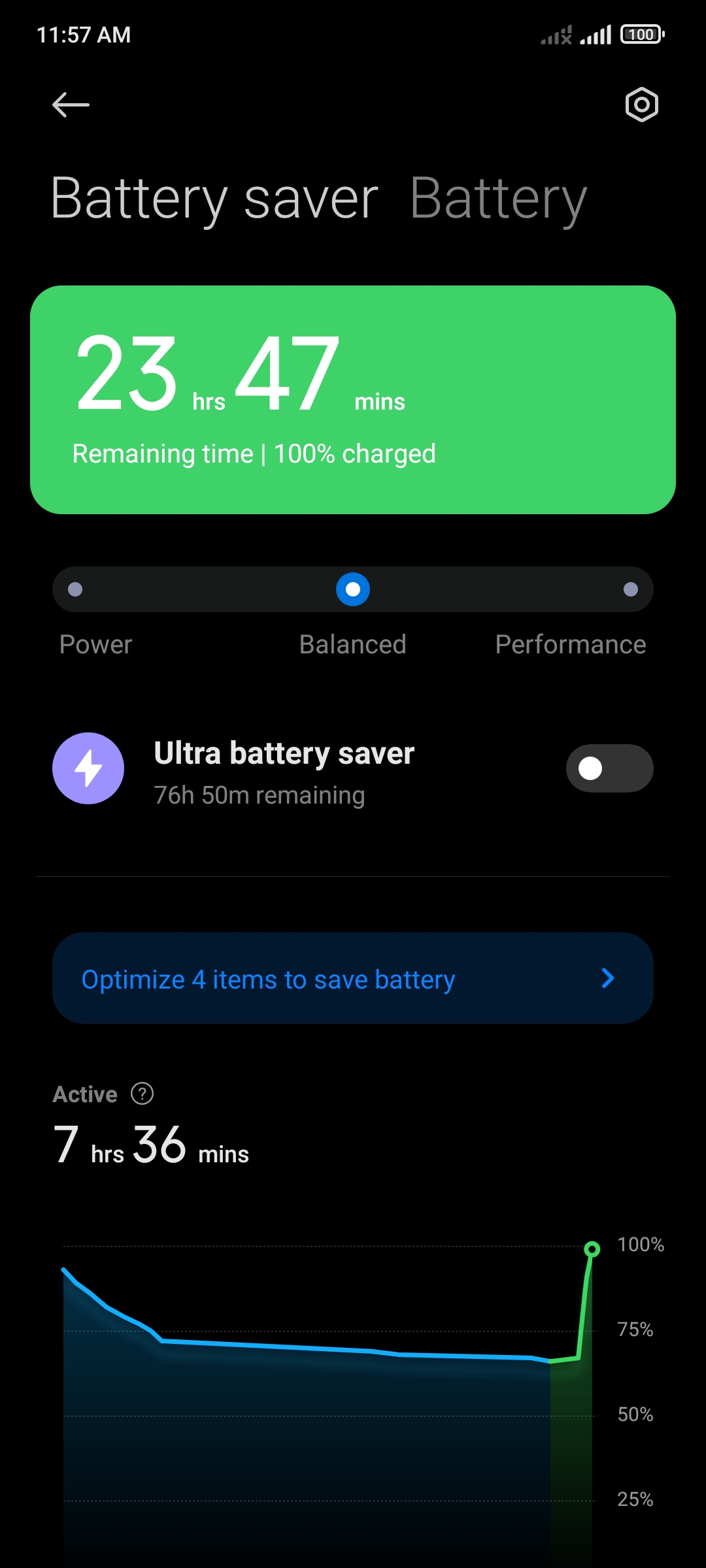Tap the help icon next to Active

point(142,1093)
